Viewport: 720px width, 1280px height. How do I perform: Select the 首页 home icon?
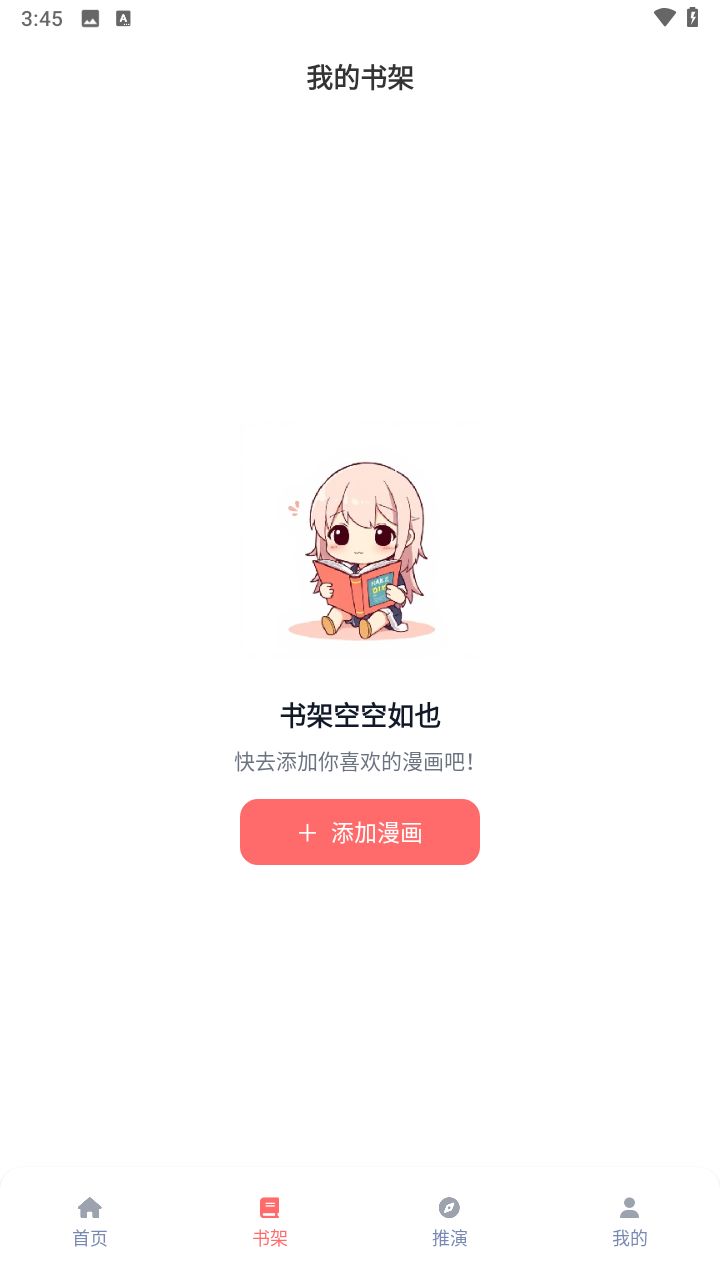pos(90,1207)
